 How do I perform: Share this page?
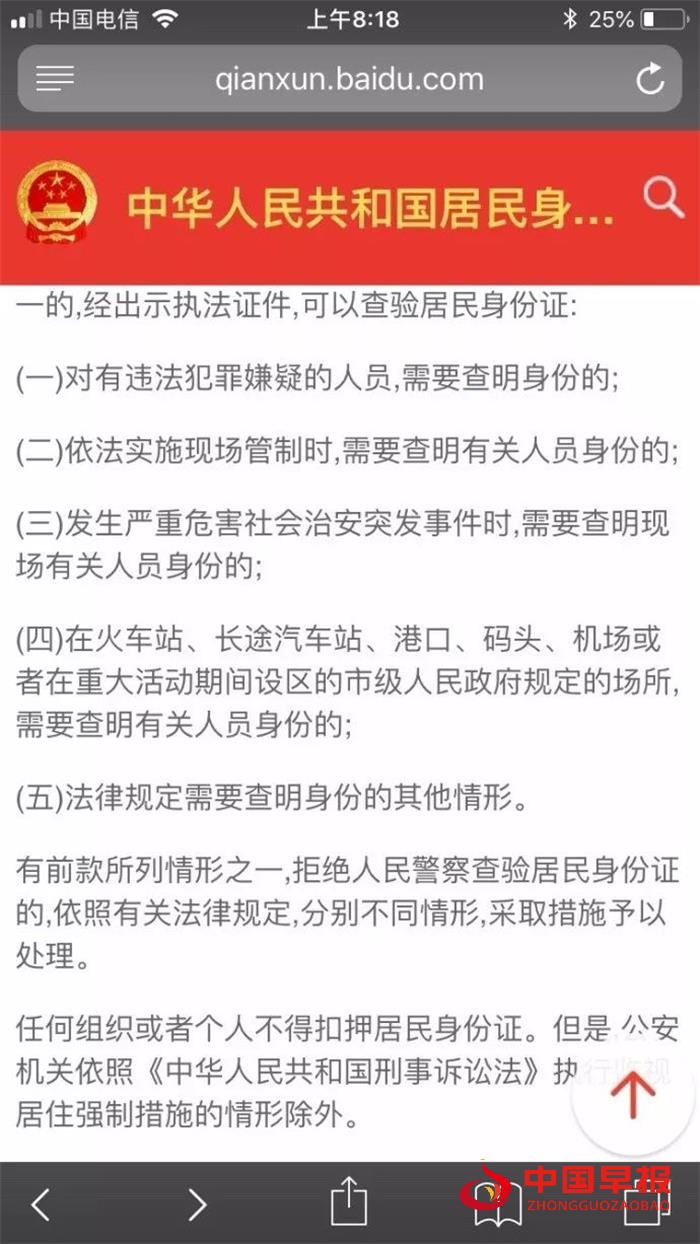coord(348,1201)
